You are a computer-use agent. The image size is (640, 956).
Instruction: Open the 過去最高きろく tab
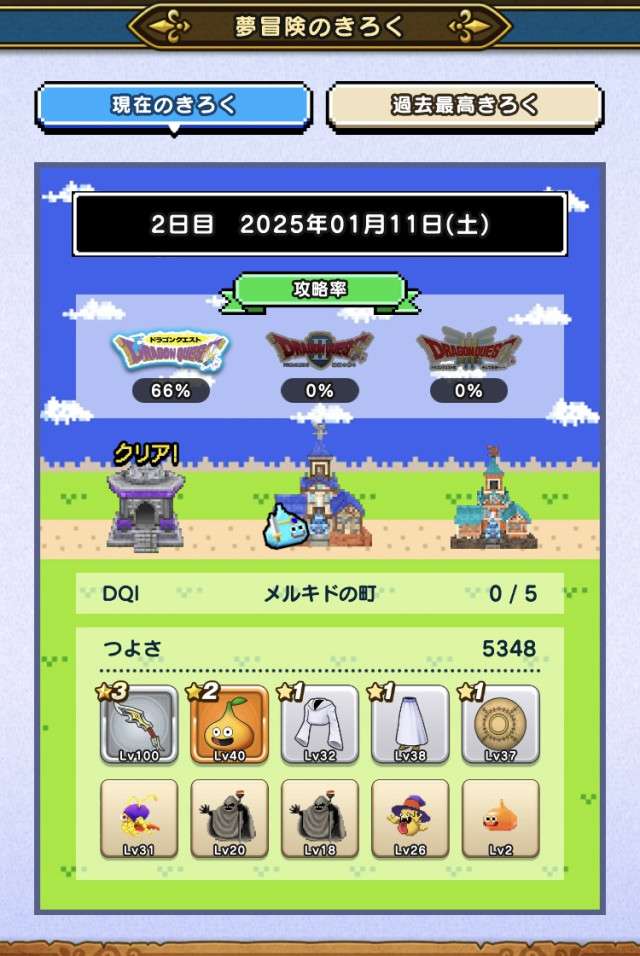(x=465, y=106)
